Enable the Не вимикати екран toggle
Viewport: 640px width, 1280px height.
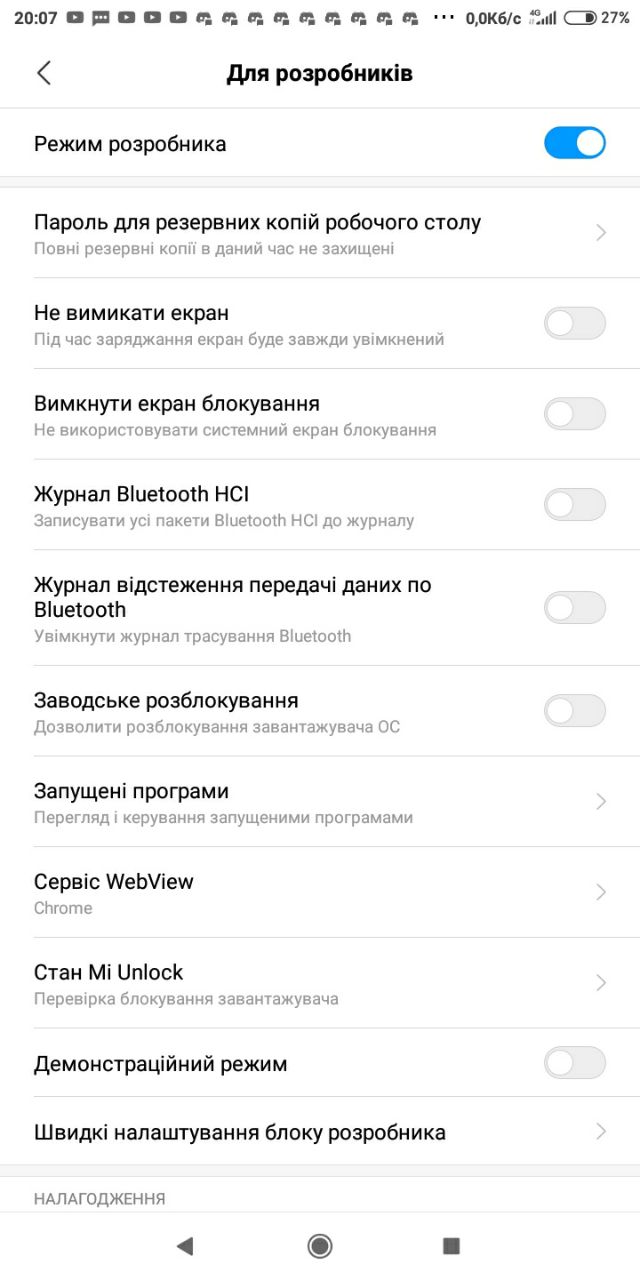pyautogui.click(x=575, y=323)
